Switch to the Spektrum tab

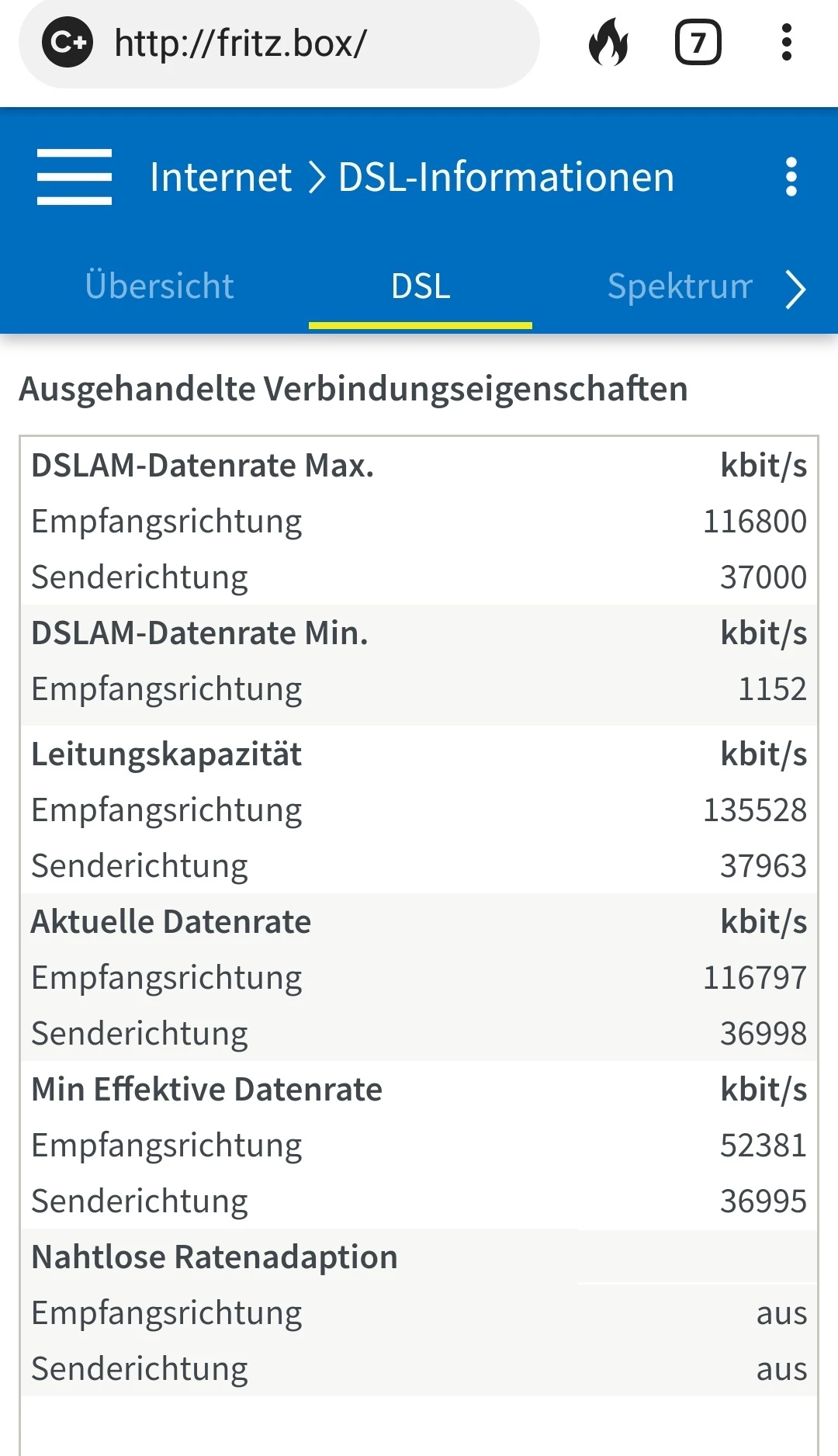(x=679, y=286)
